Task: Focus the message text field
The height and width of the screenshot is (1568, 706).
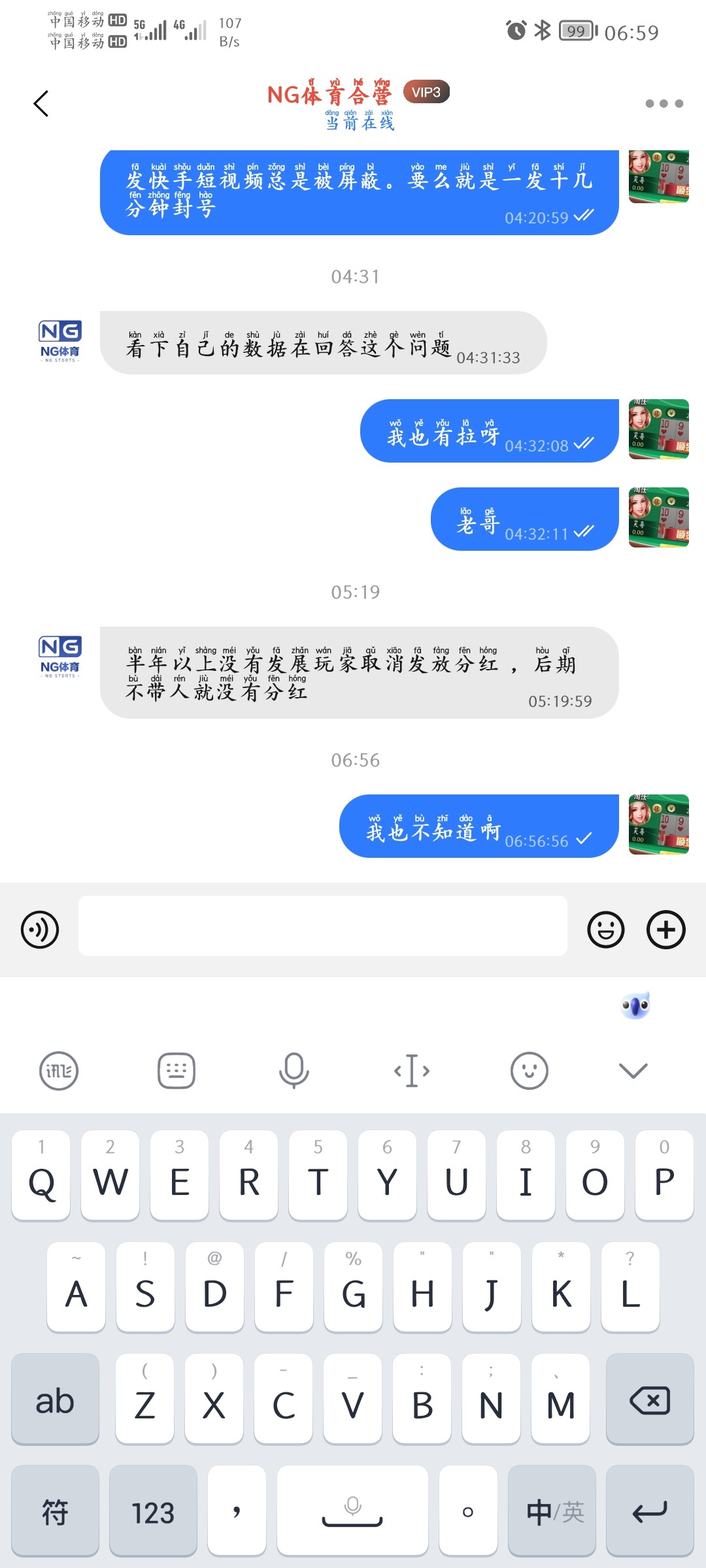Action: pyautogui.click(x=323, y=926)
